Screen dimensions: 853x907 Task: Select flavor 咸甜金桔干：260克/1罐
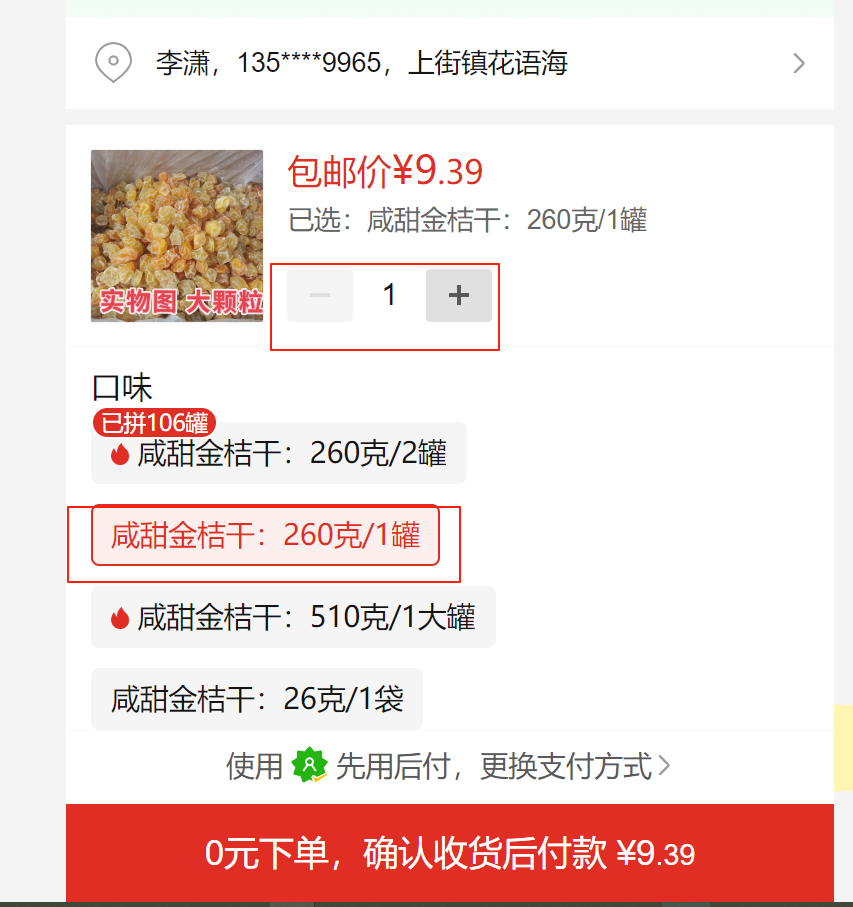click(265, 535)
